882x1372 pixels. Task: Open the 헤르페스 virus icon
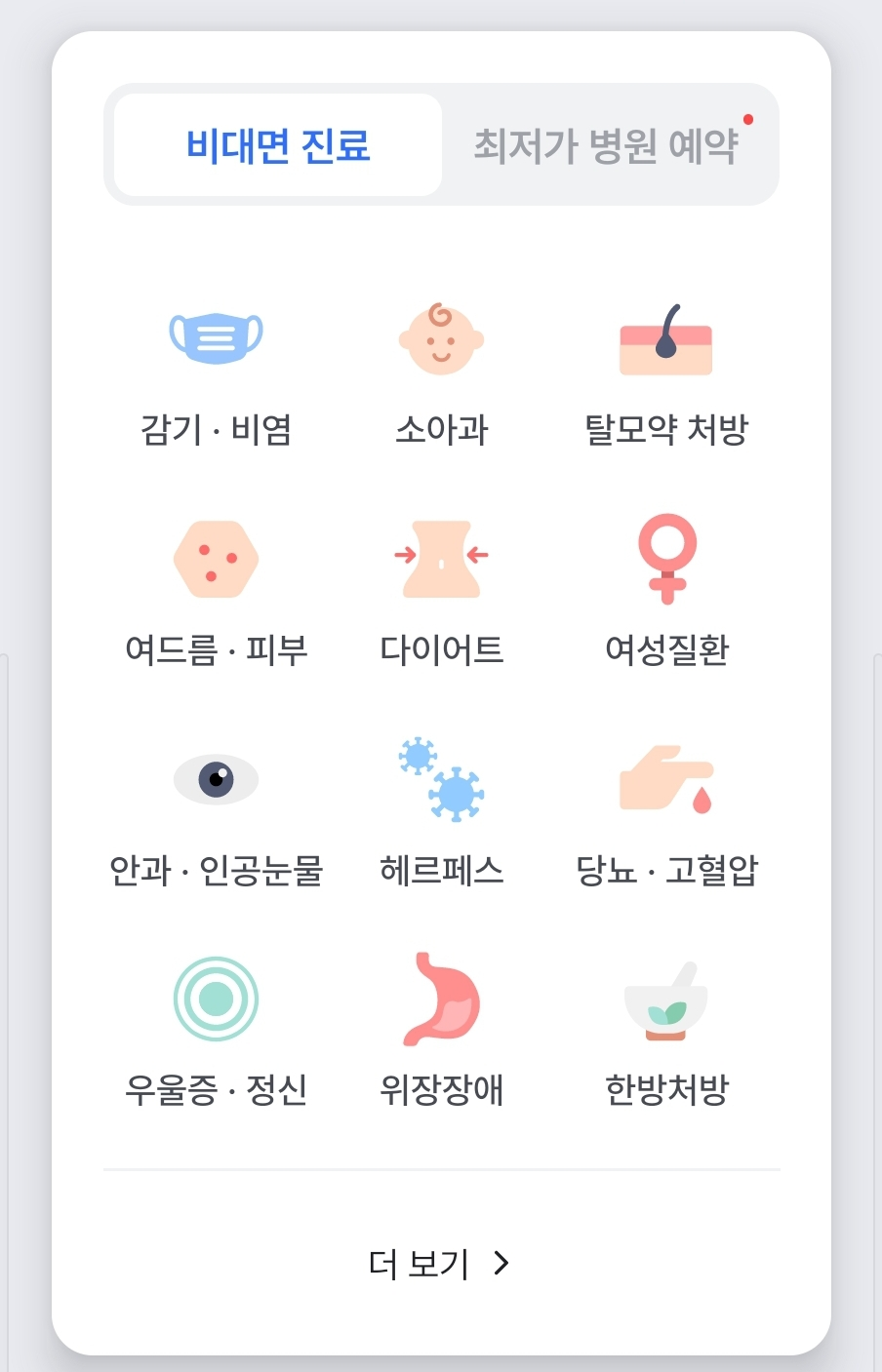pos(441,778)
